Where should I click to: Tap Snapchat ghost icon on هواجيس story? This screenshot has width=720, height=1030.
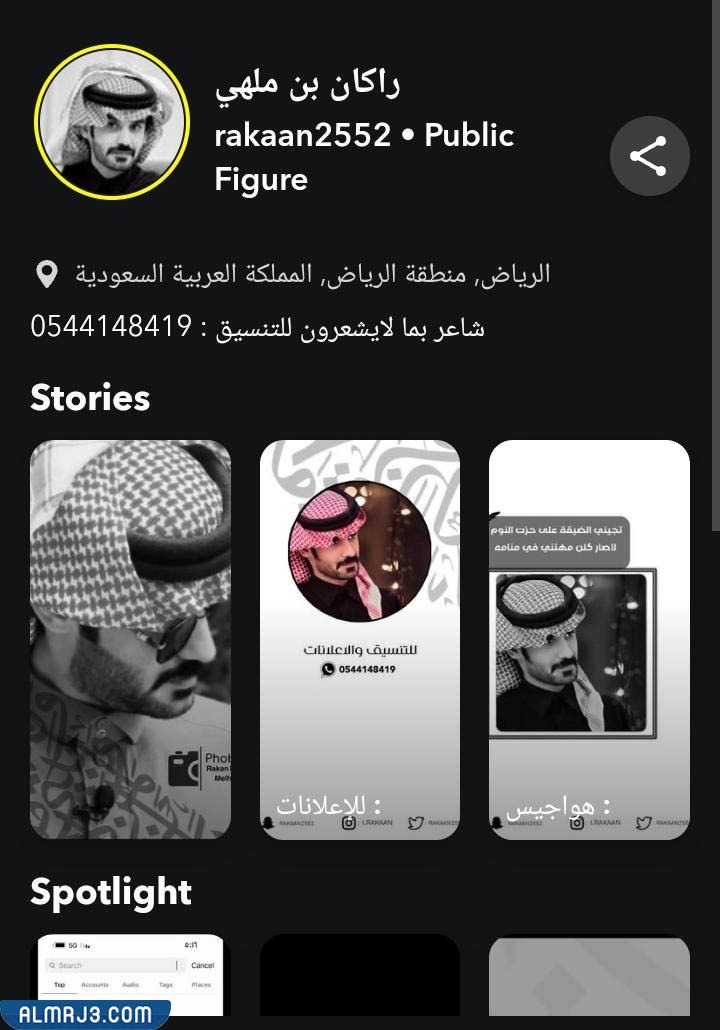pyautogui.click(x=497, y=823)
